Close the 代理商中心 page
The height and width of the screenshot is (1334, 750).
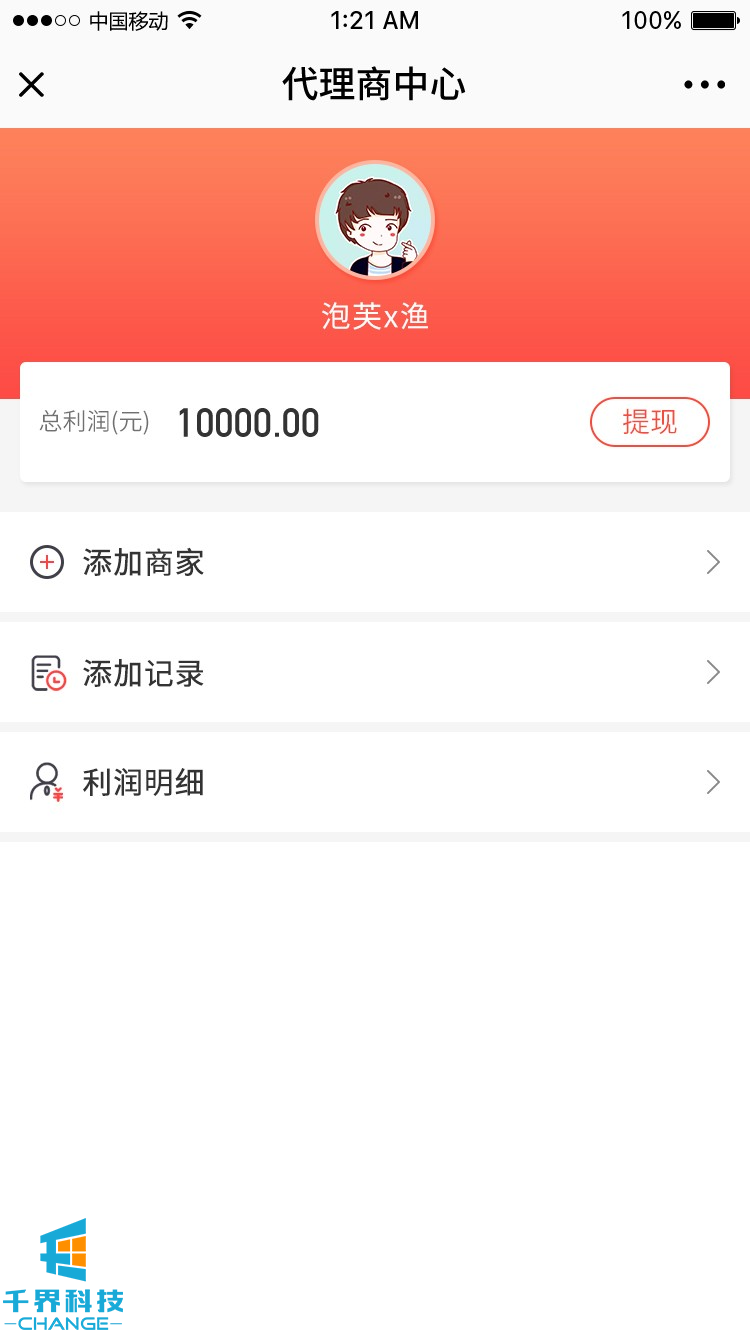(32, 85)
